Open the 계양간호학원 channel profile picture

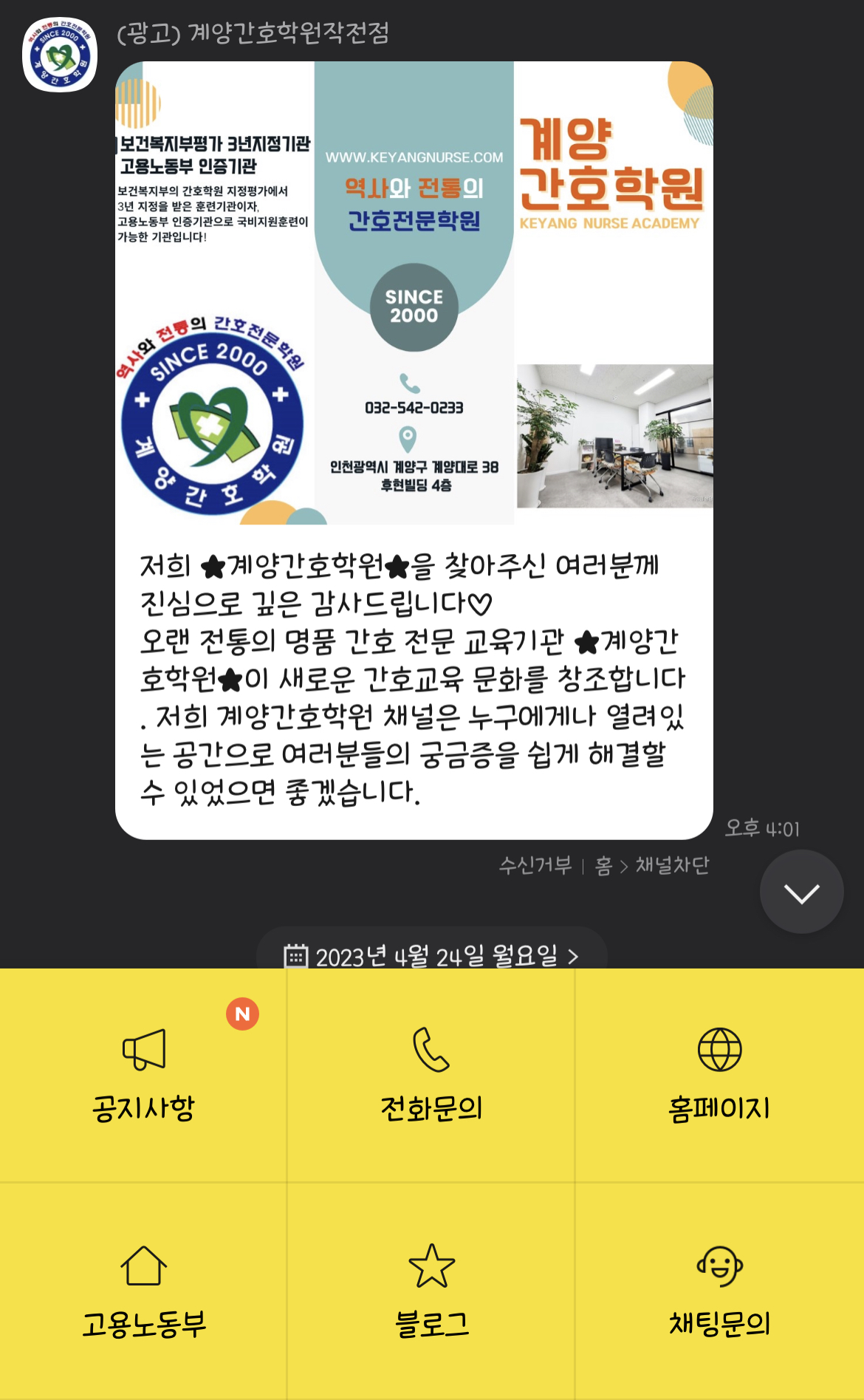60,55
